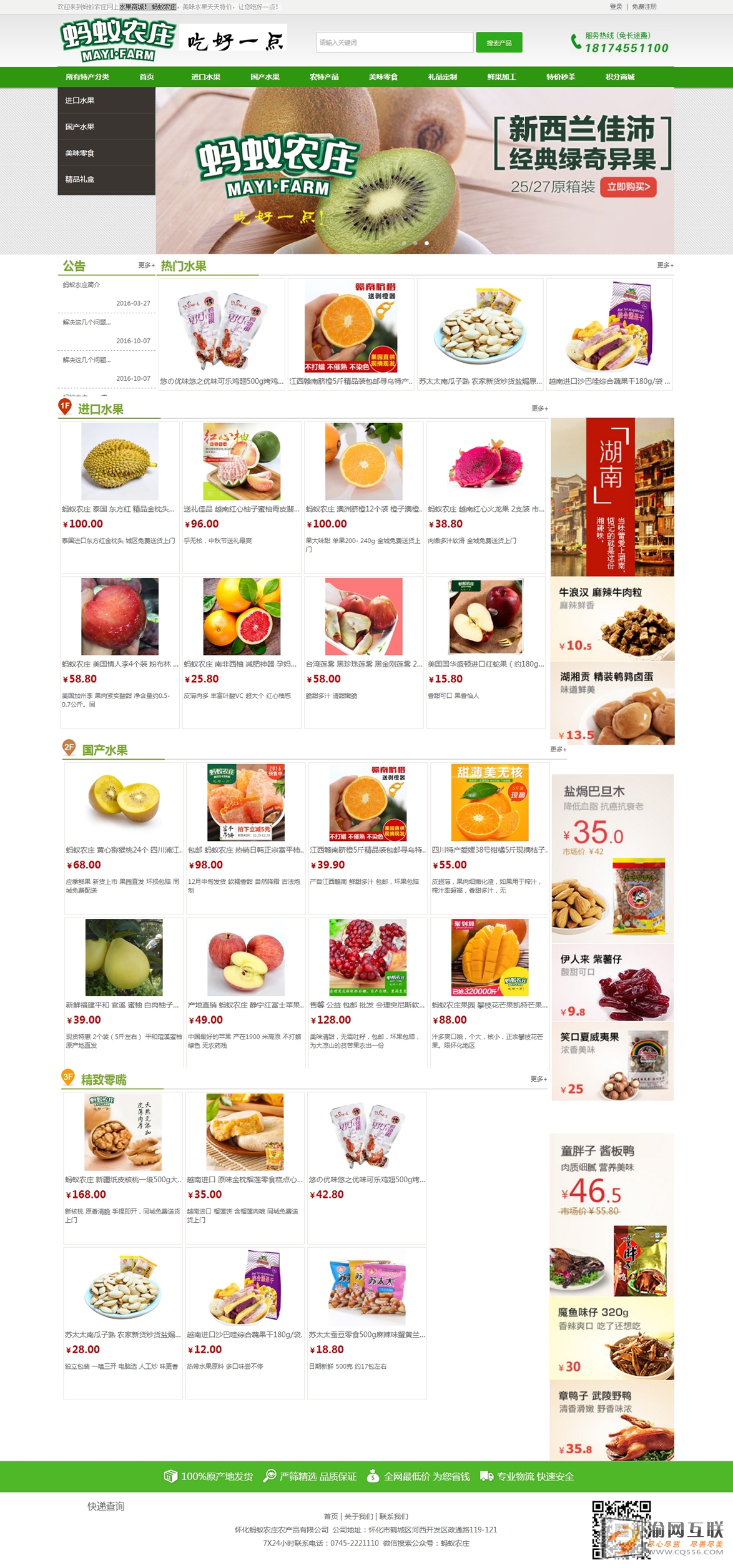Open the 免费注册 registration link

(x=644, y=6)
